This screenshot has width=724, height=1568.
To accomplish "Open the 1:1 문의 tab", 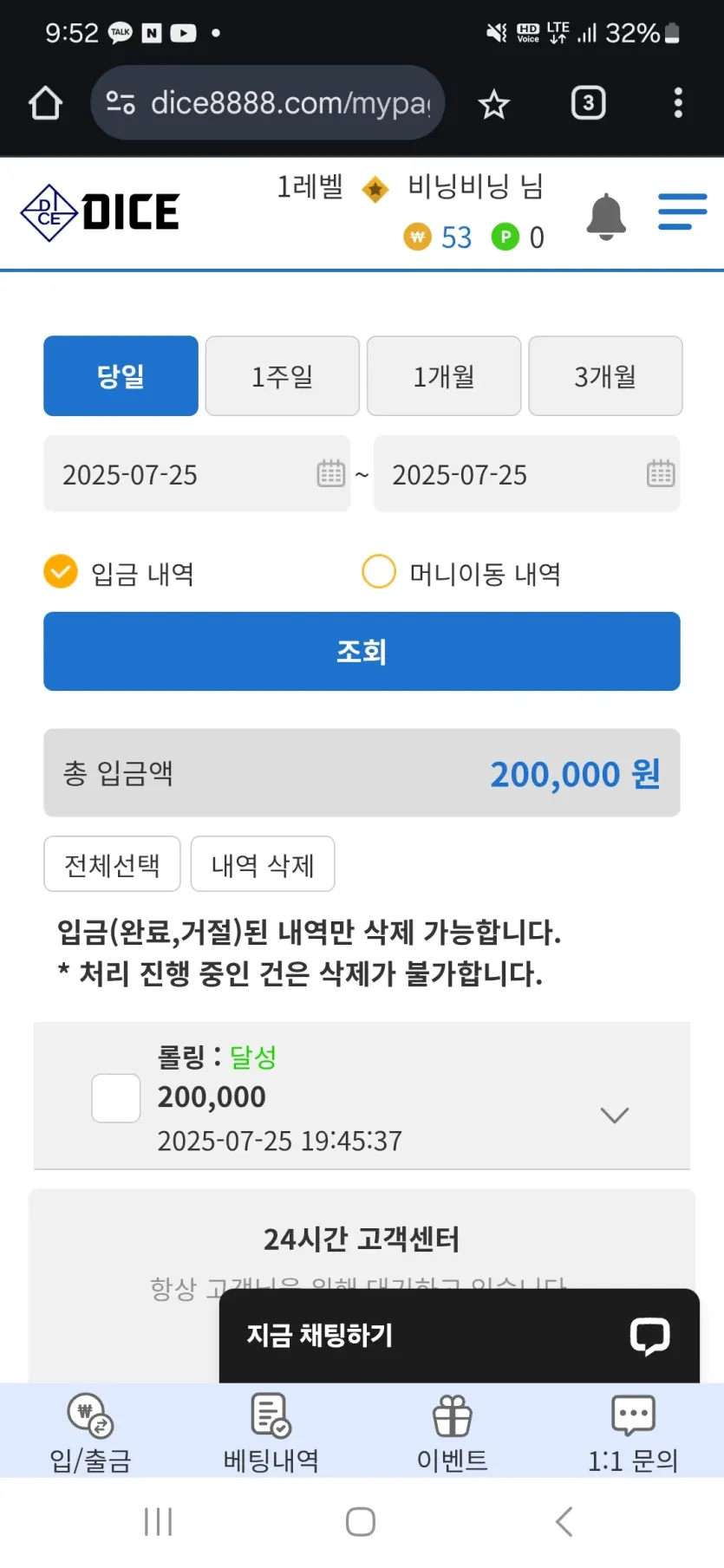I will tap(633, 1434).
